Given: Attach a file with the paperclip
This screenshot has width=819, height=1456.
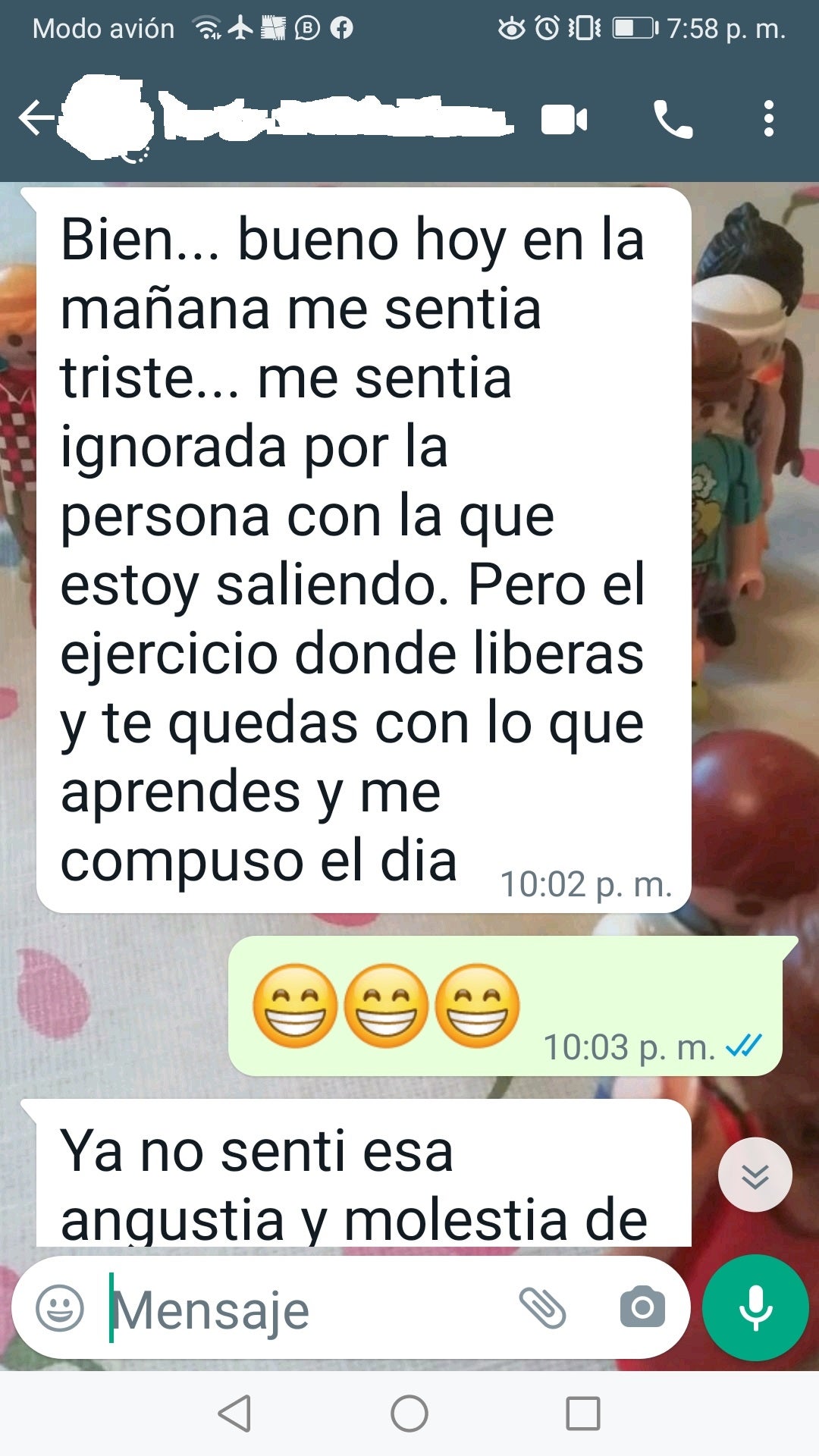Looking at the screenshot, I should click(x=542, y=1308).
